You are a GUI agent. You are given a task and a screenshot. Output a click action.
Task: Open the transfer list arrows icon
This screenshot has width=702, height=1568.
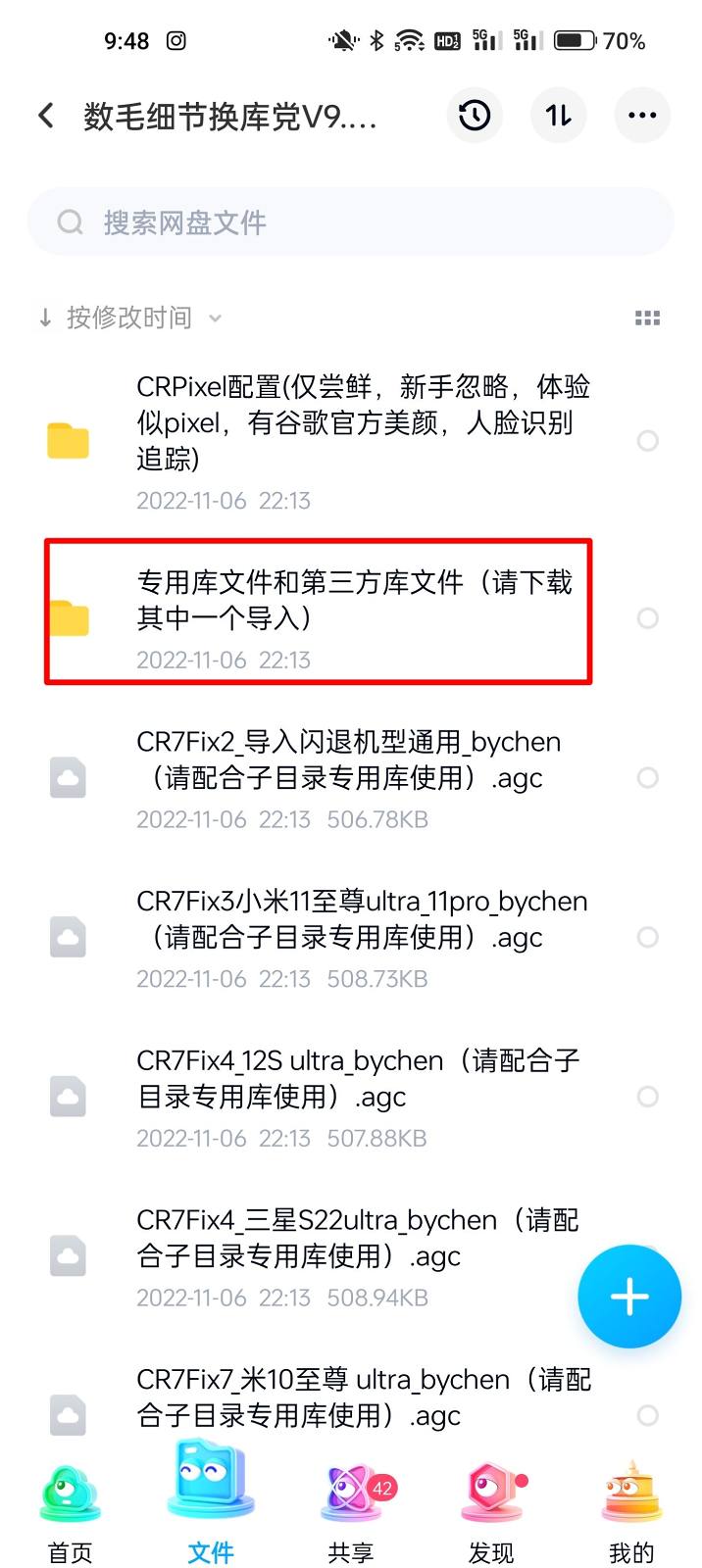point(558,116)
